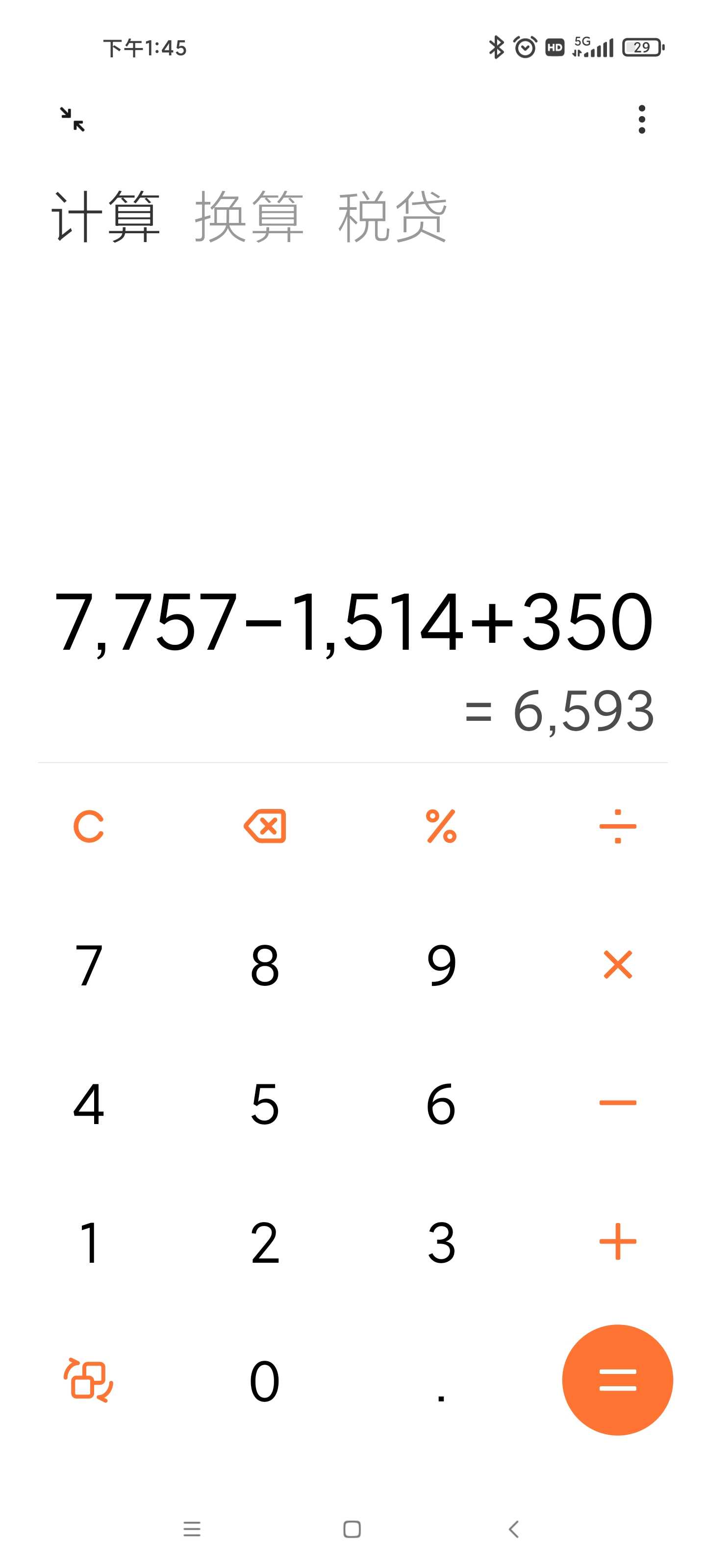Screen dimensions: 706x1568
Task: Toggle the scientific keypad layout
Action: [88, 1380]
